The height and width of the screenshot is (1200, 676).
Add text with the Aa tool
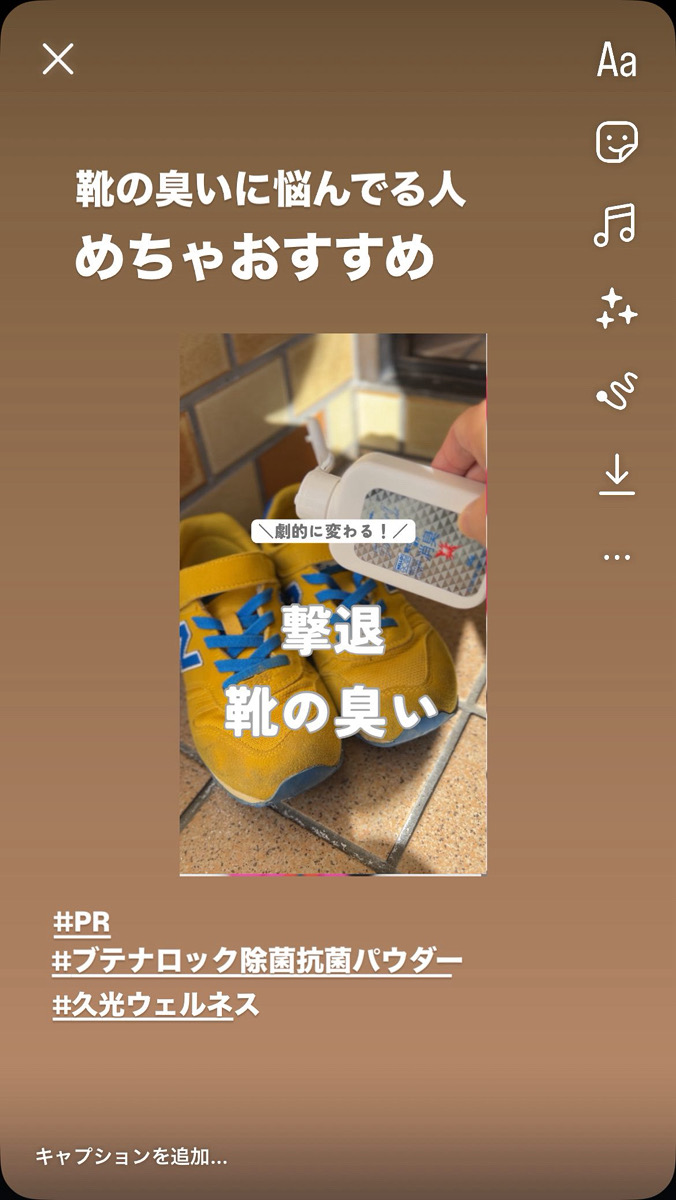tap(616, 61)
